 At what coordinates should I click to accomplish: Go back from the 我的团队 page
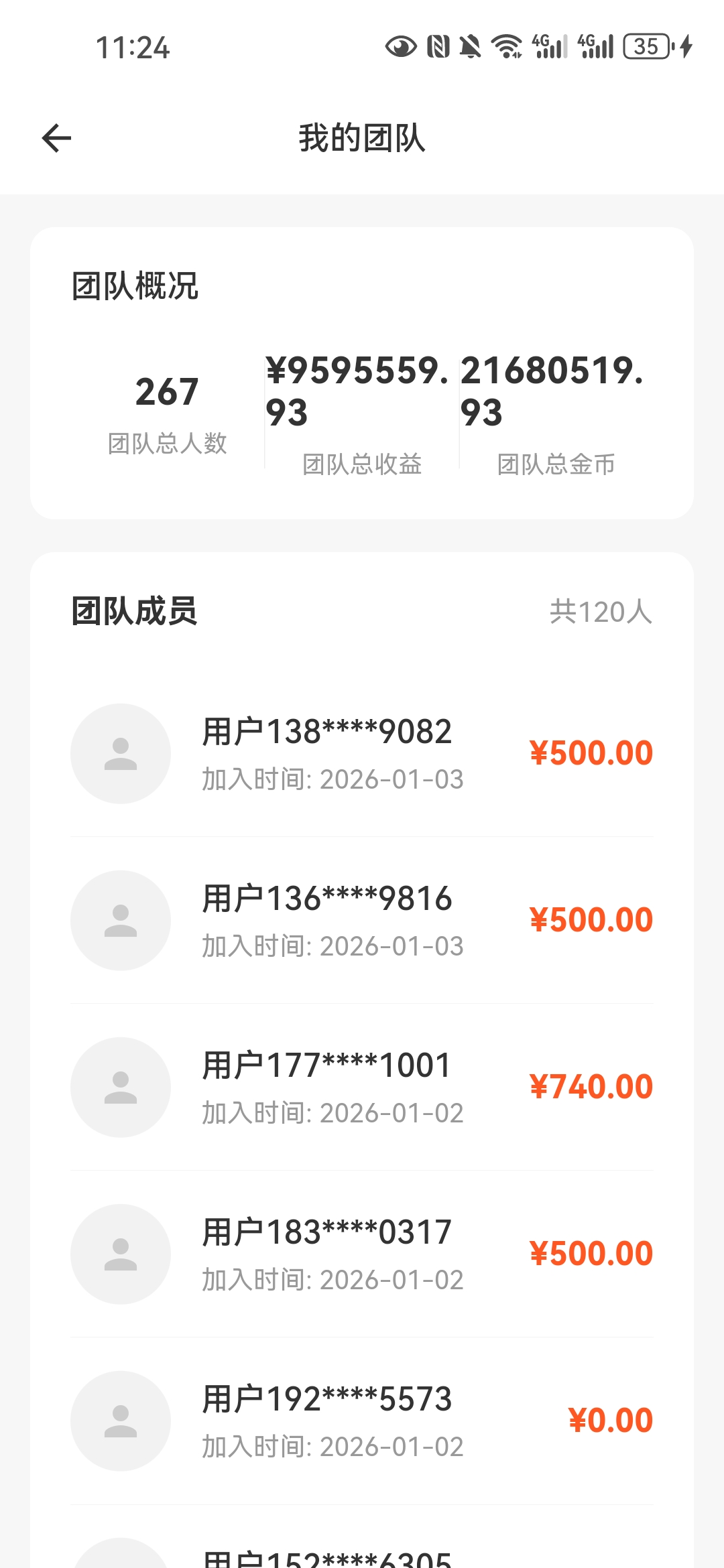coord(56,139)
